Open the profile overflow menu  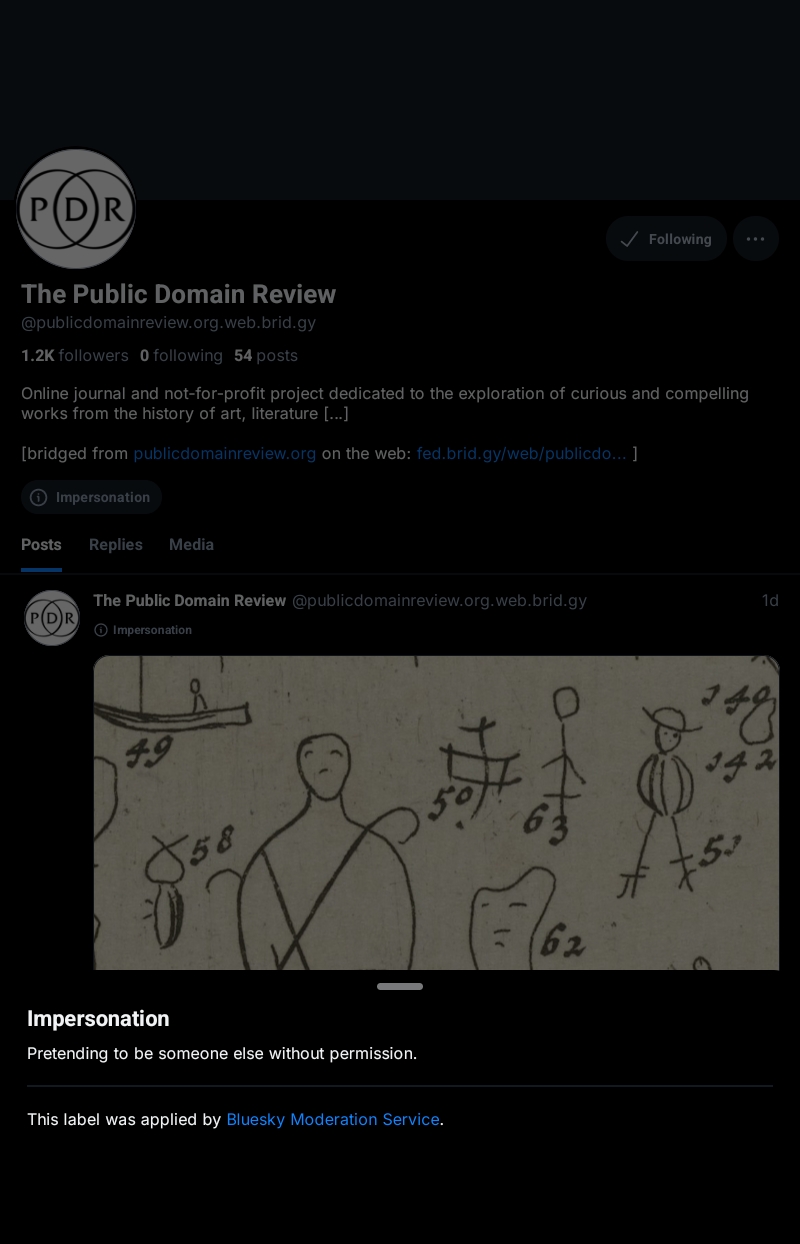pyautogui.click(x=756, y=239)
